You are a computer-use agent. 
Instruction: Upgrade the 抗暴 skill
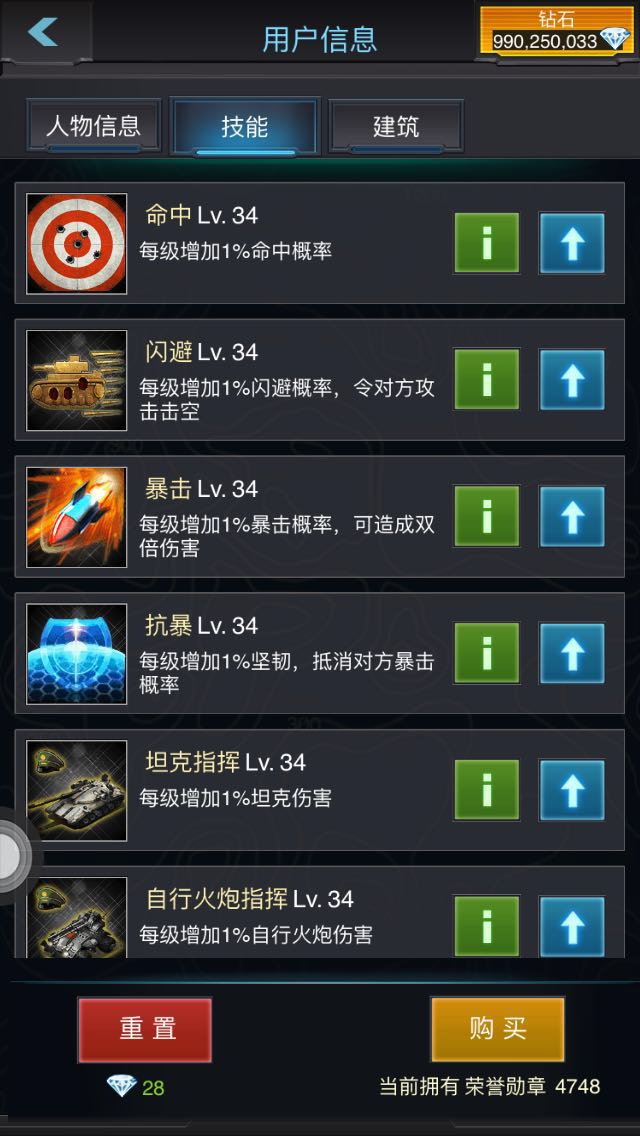tap(572, 653)
